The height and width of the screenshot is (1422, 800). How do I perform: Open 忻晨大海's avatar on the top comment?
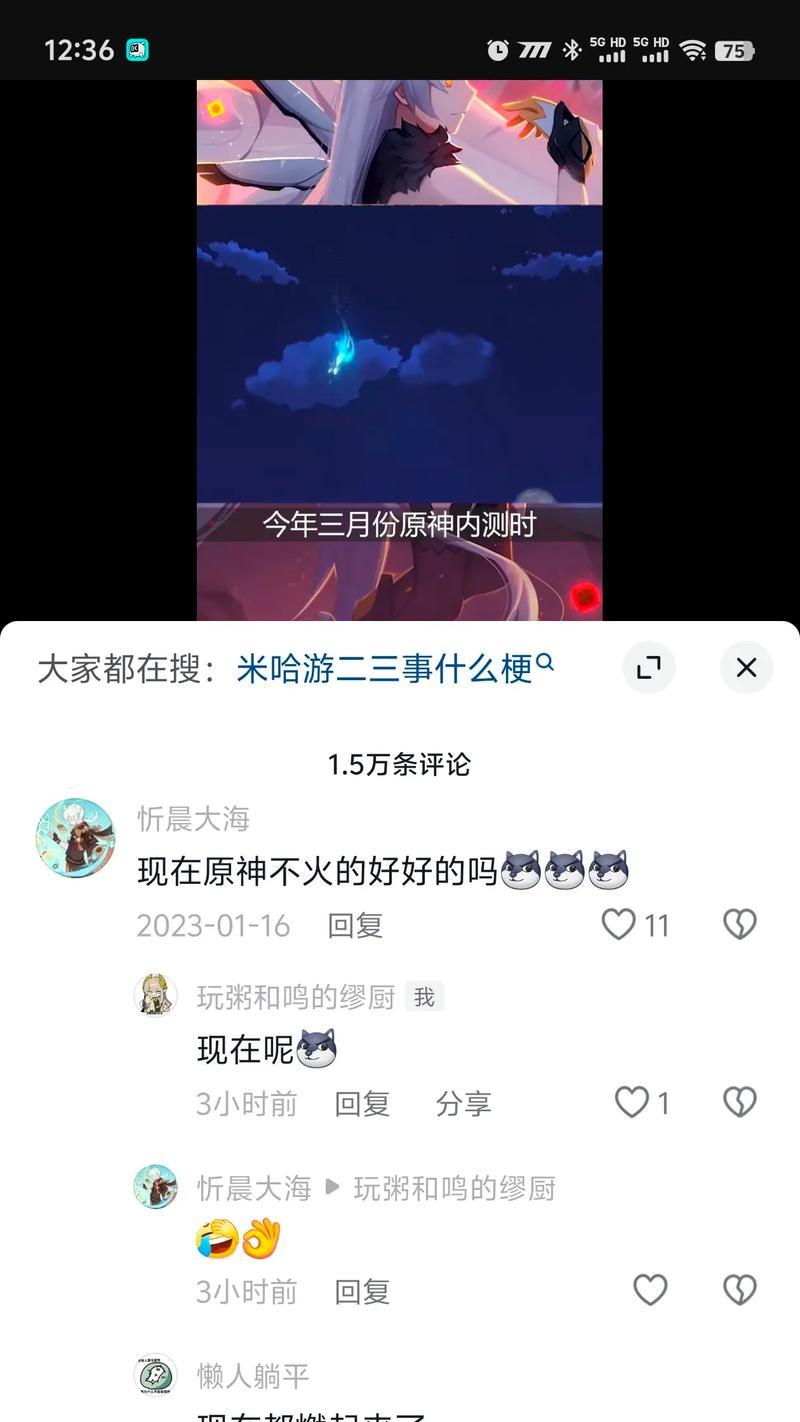point(75,838)
